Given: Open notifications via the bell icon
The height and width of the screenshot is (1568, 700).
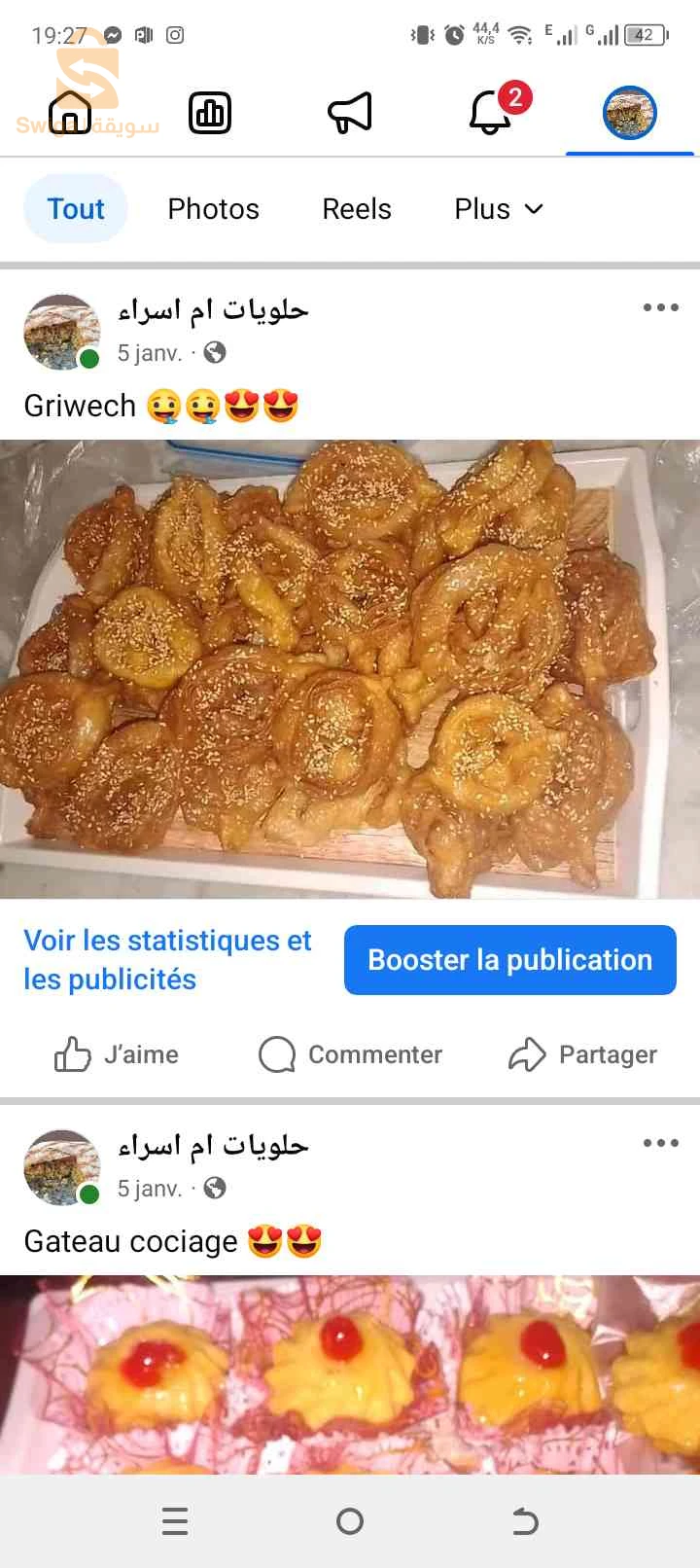Looking at the screenshot, I should [490, 112].
